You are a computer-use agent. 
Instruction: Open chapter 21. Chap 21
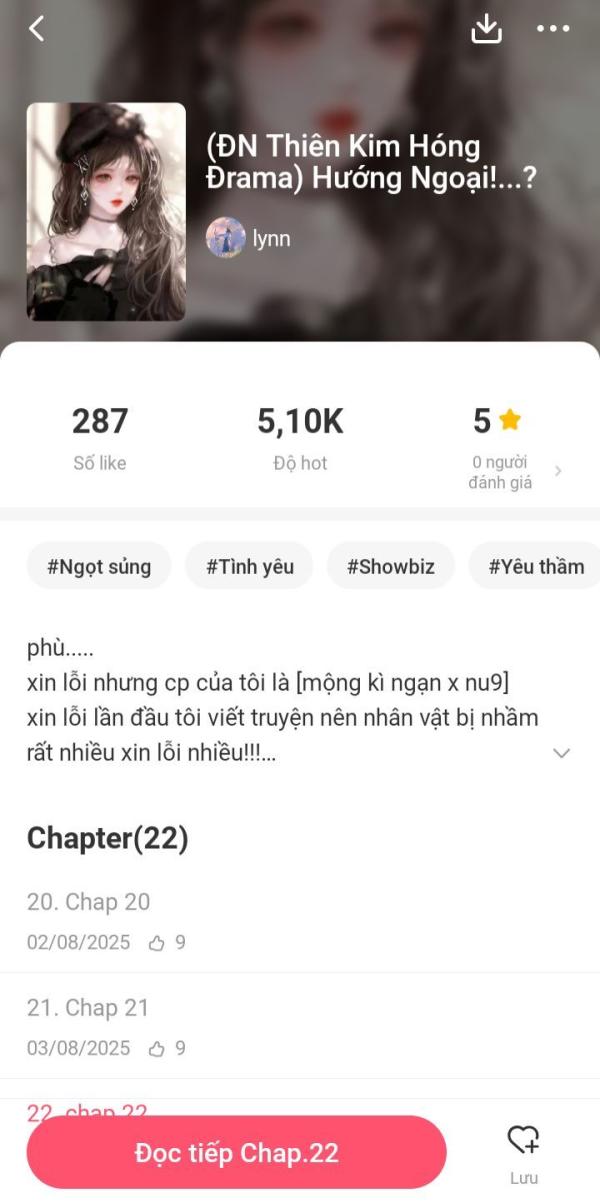click(300, 1026)
